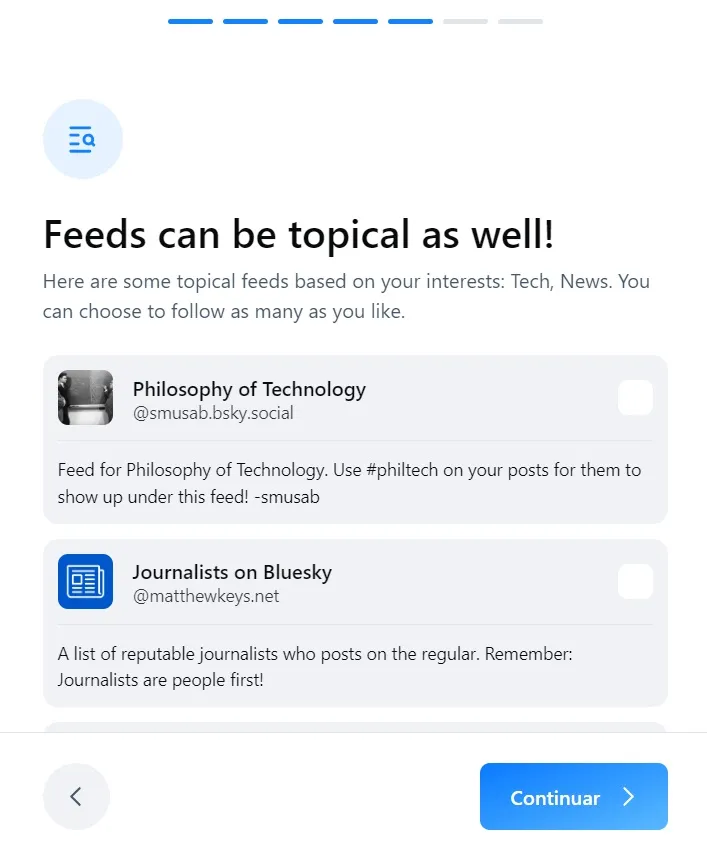Select the Journalists on Bluesky feed checkbox
Image resolution: width=707 pixels, height=847 pixels.
[x=635, y=581]
